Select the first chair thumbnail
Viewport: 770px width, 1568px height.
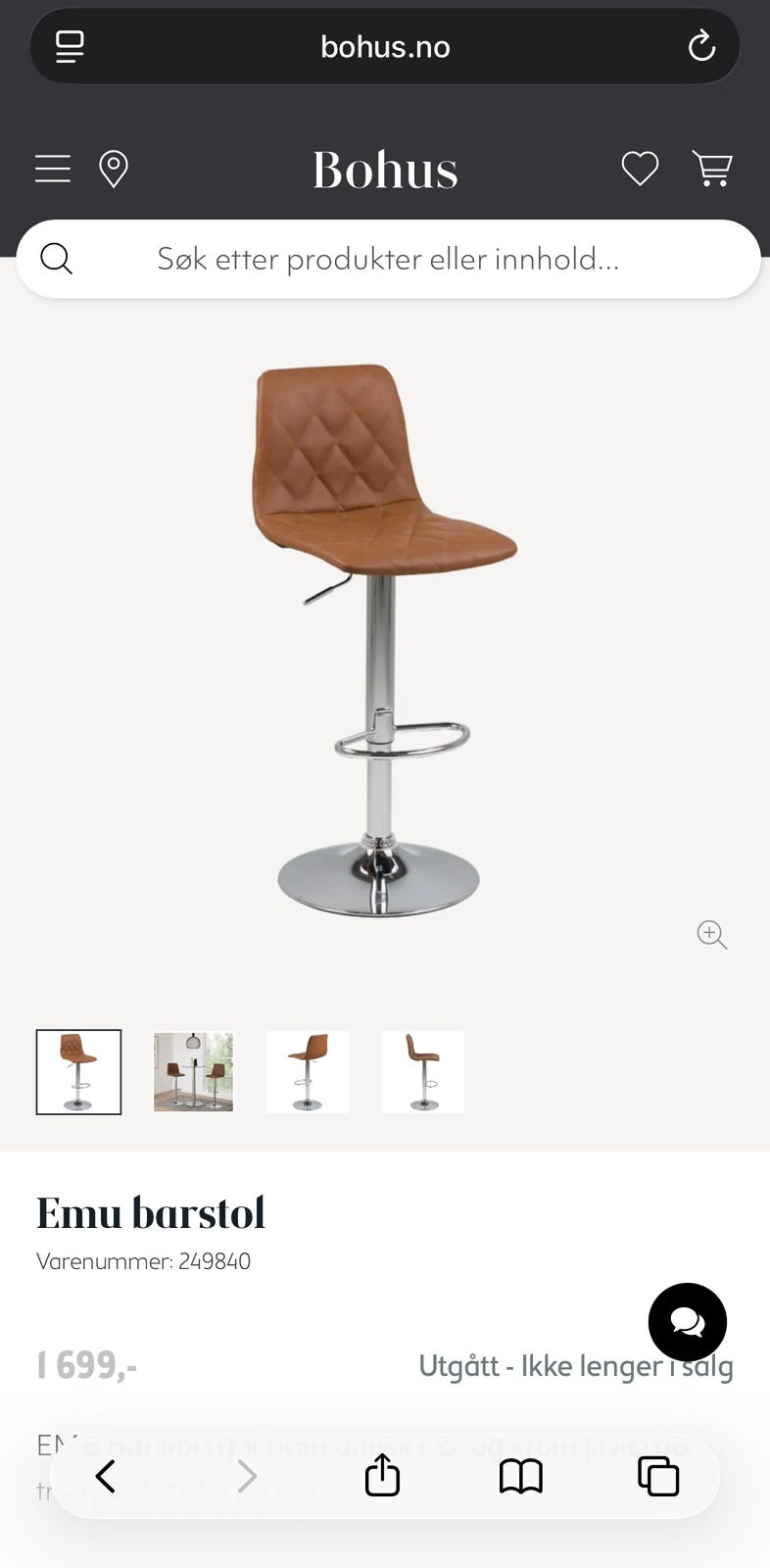[x=78, y=1072]
